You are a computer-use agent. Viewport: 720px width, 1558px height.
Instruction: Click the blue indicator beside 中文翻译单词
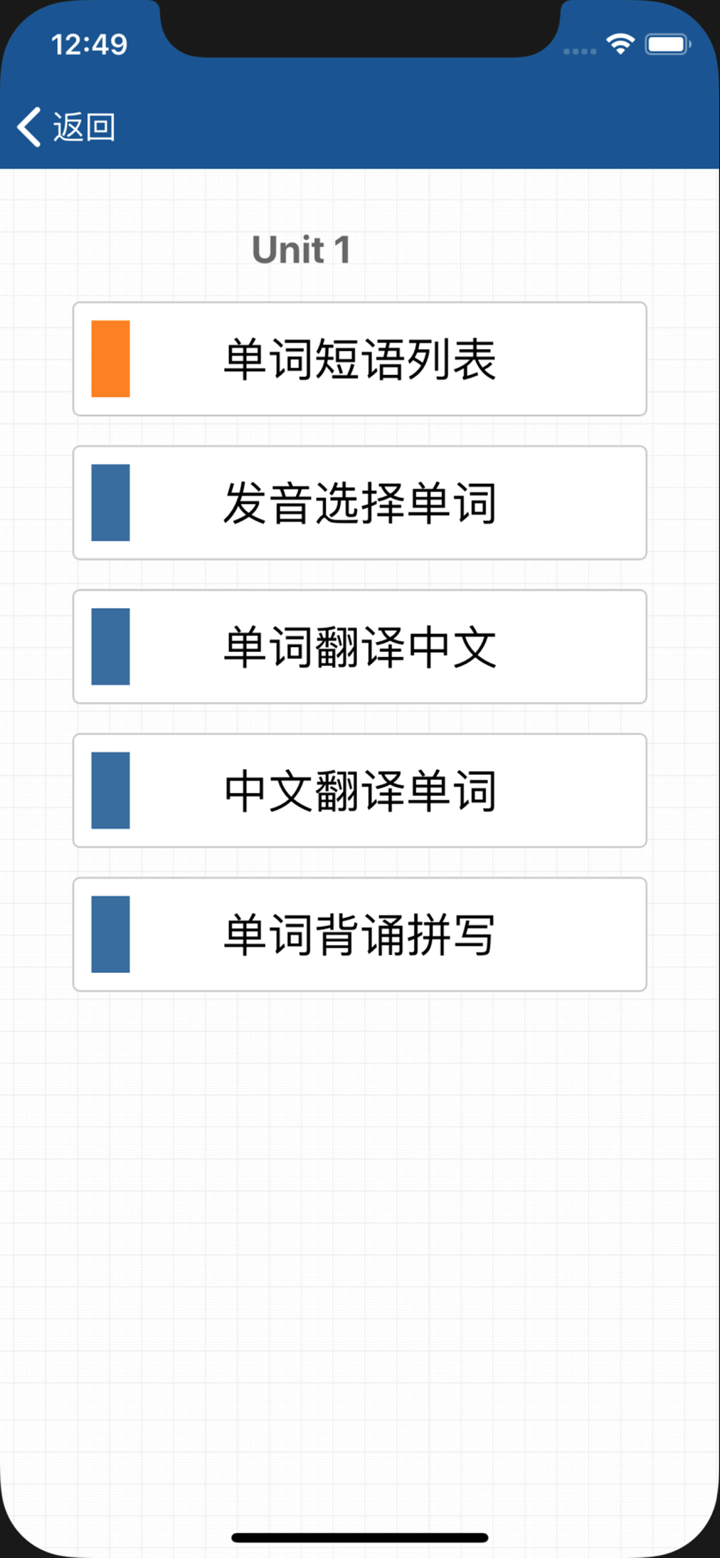click(110, 790)
